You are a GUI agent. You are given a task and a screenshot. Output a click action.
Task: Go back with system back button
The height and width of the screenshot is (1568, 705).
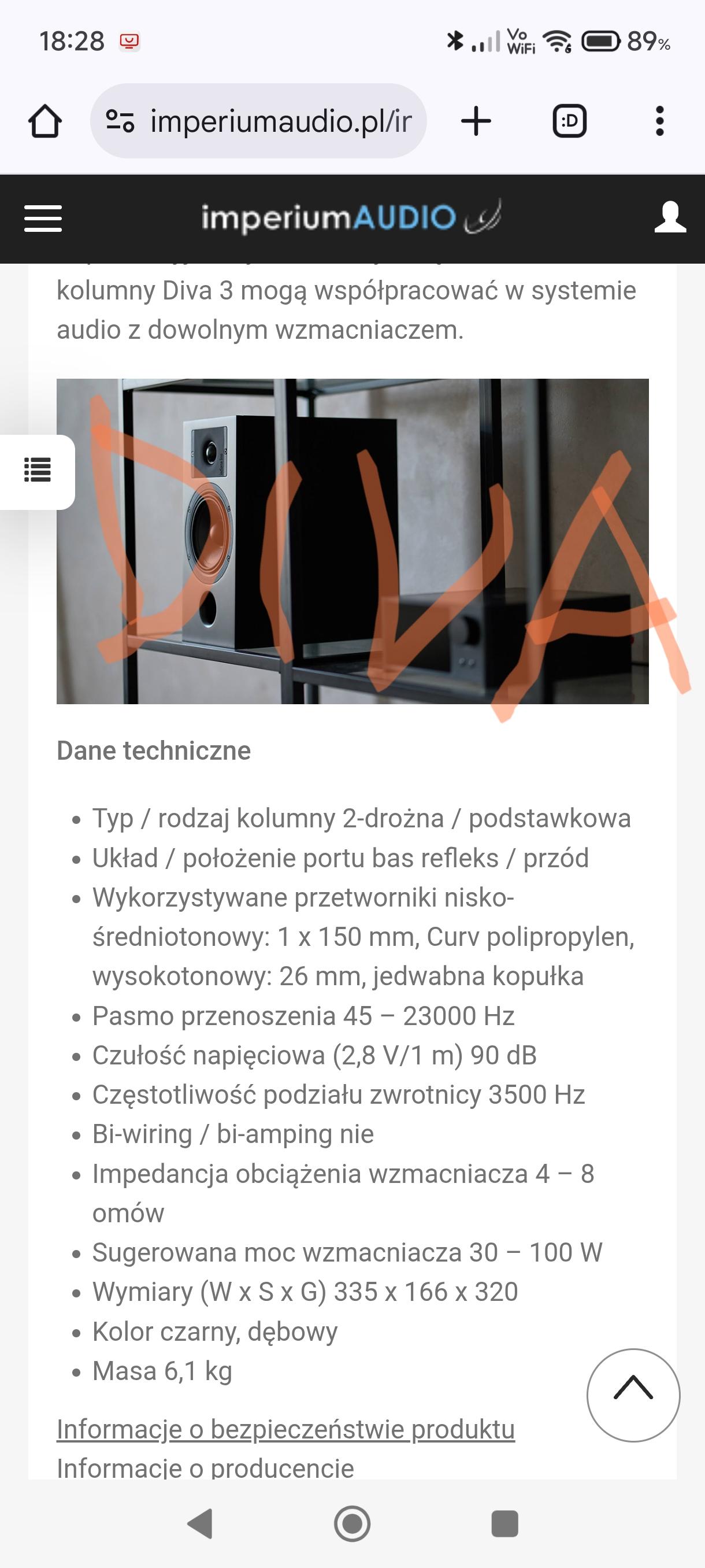(199, 1524)
